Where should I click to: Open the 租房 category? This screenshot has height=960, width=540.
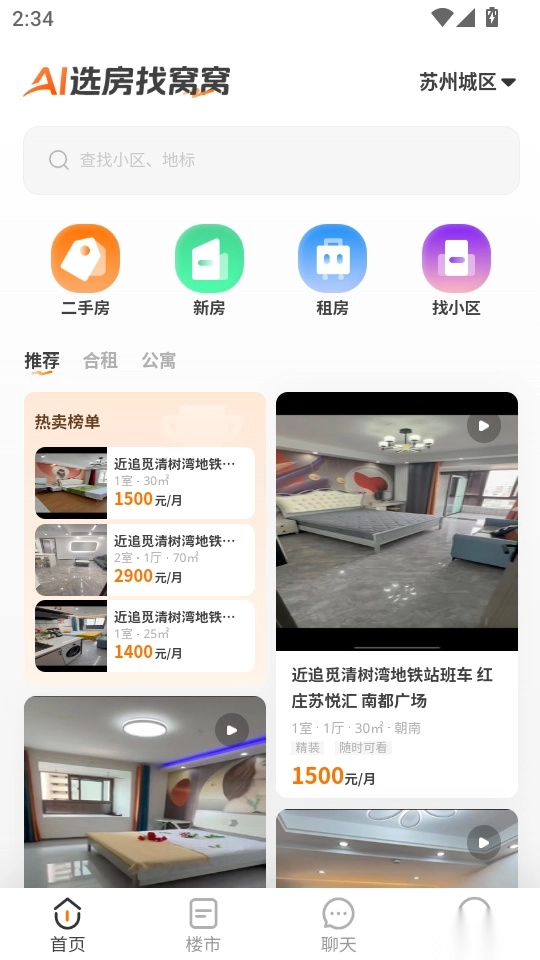pyautogui.click(x=332, y=270)
